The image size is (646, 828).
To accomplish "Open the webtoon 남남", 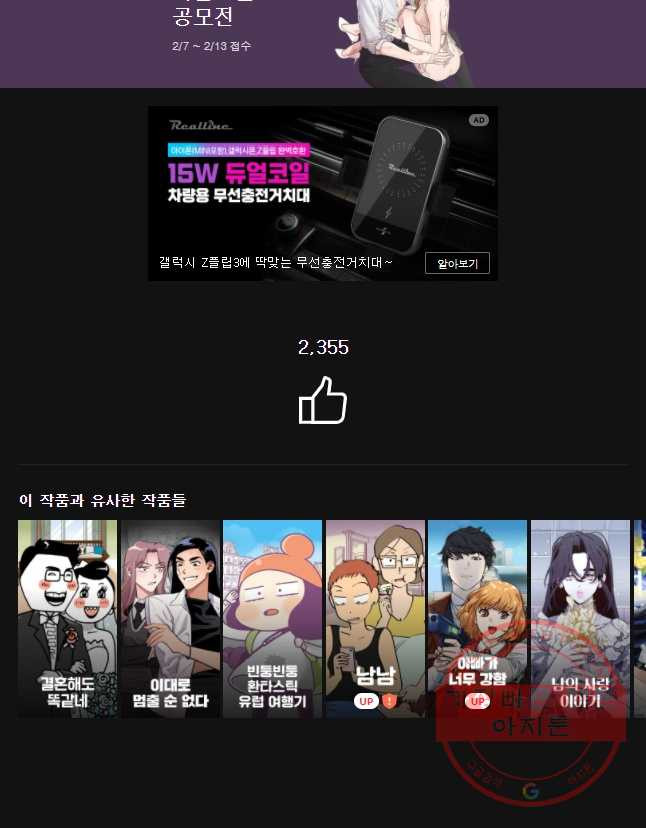I will click(x=375, y=618).
